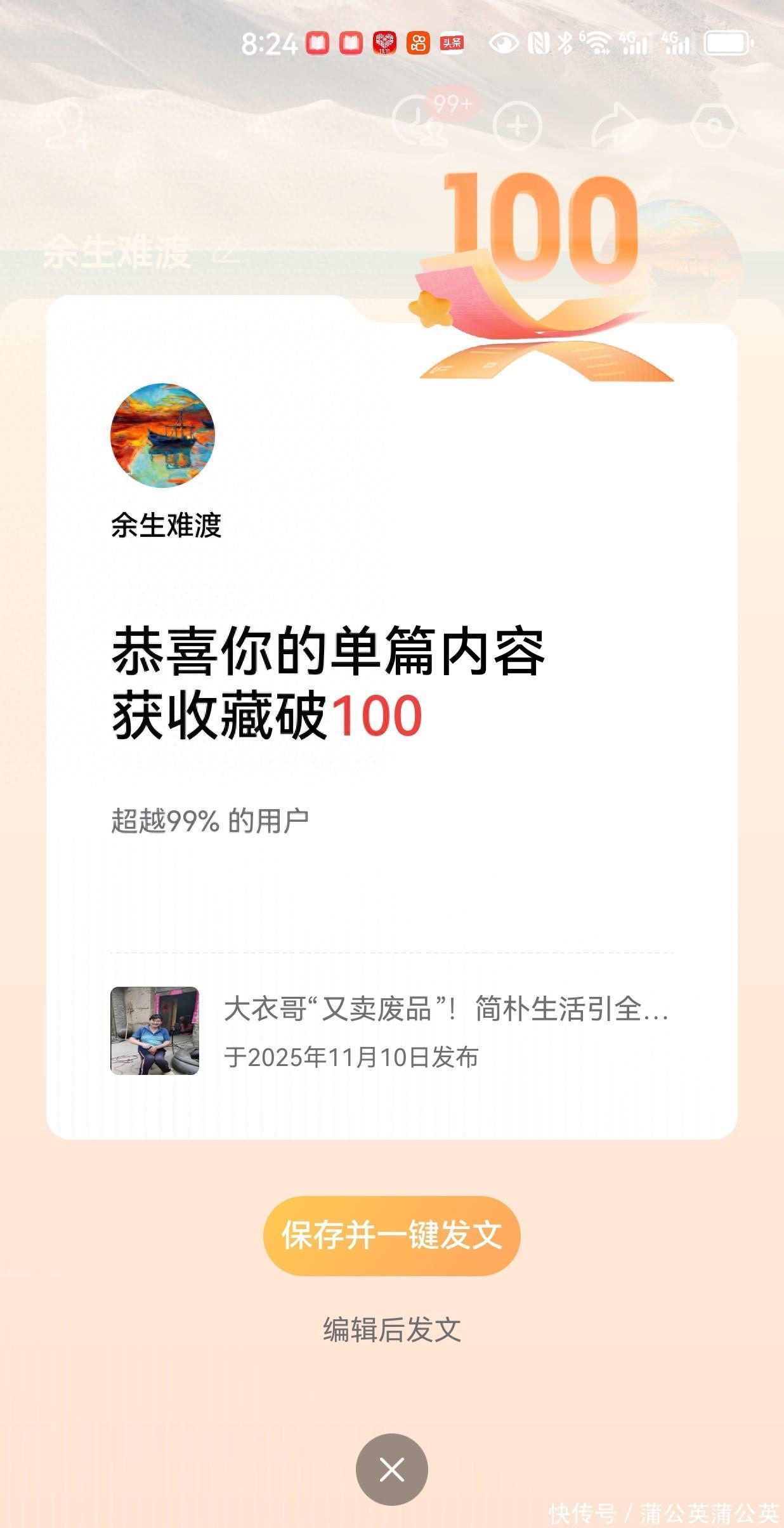Image resolution: width=784 pixels, height=1528 pixels.
Task: Choose 编辑后发文 option
Action: 391,1329
